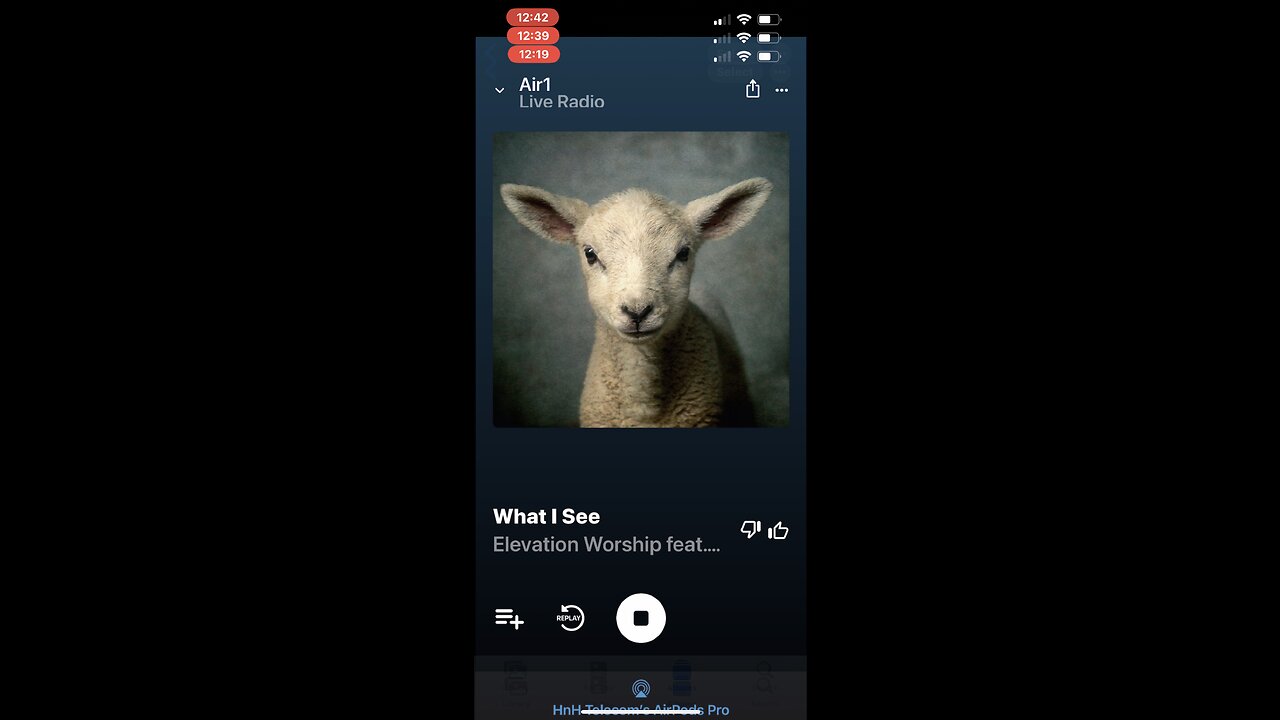
Task: Add What I See to a playlist
Action: coord(509,618)
